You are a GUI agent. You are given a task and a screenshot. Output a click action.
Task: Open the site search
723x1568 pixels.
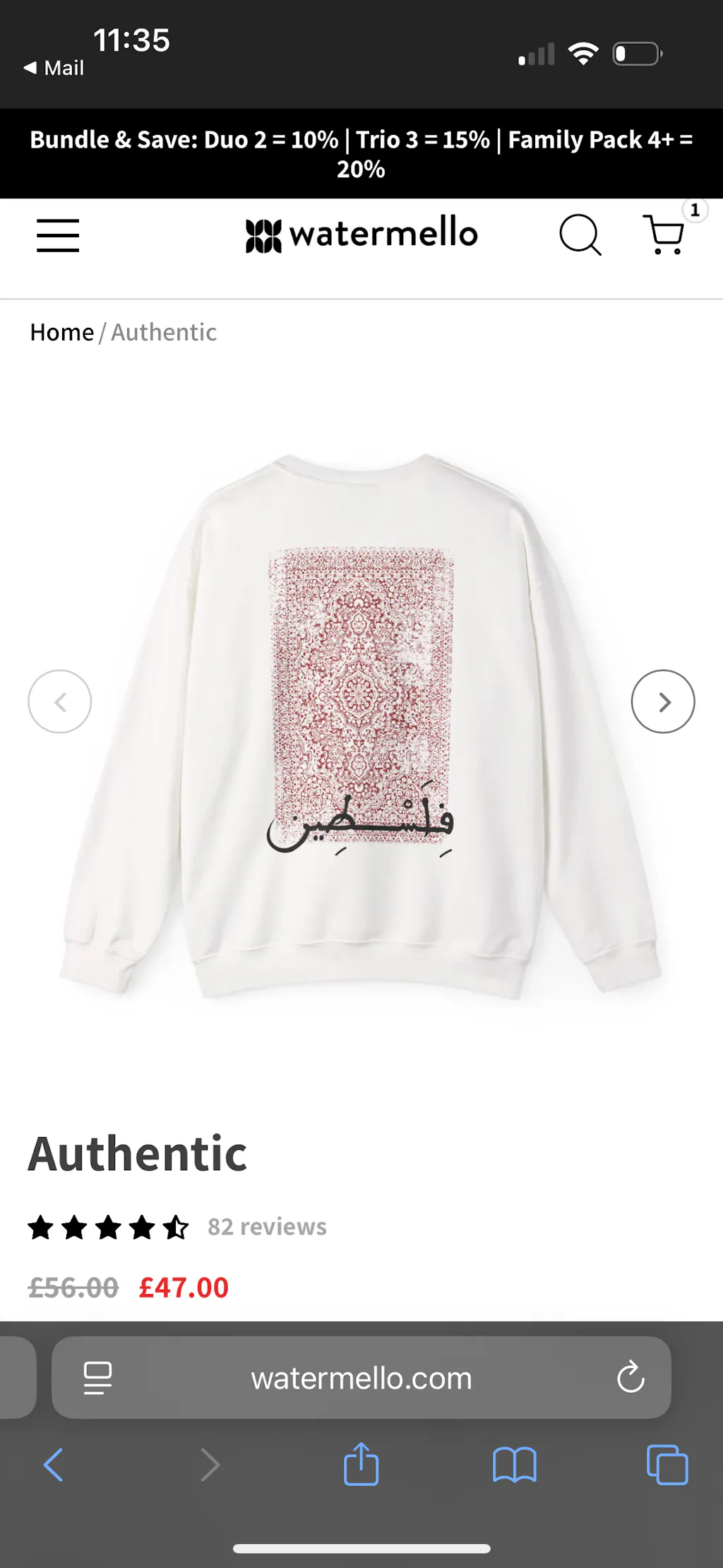(580, 235)
